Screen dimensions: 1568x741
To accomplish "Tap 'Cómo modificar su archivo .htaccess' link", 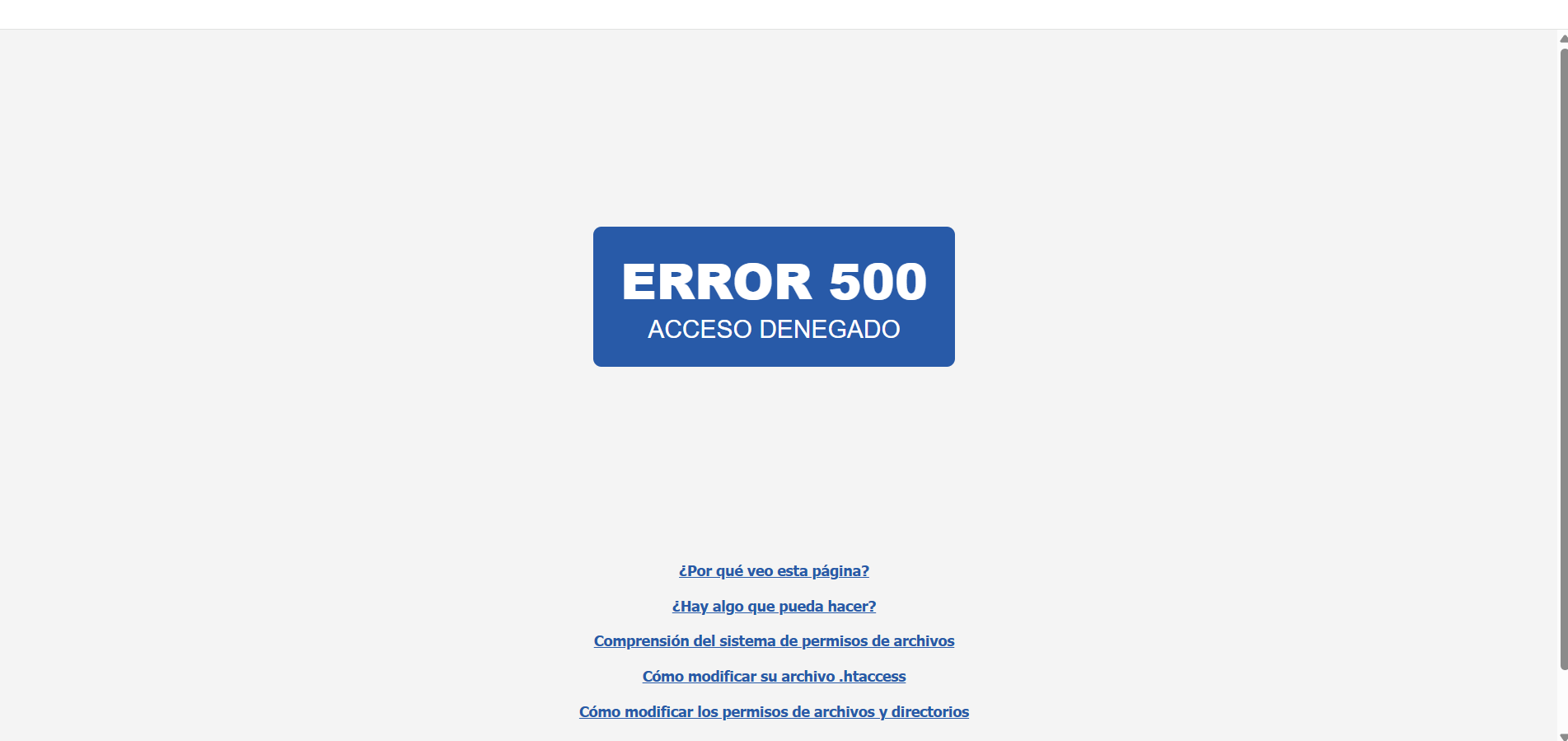I will [x=774, y=677].
